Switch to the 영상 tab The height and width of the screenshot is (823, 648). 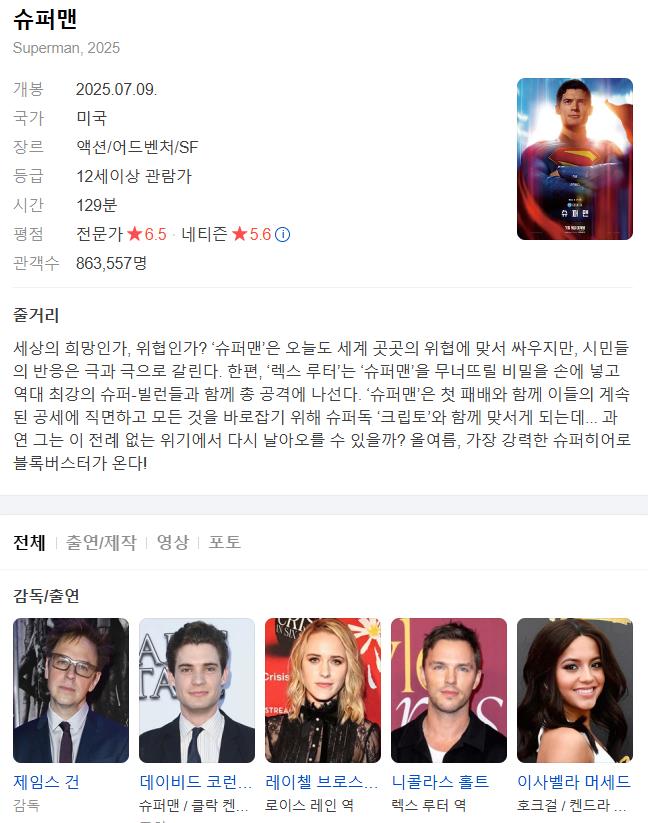(x=172, y=542)
